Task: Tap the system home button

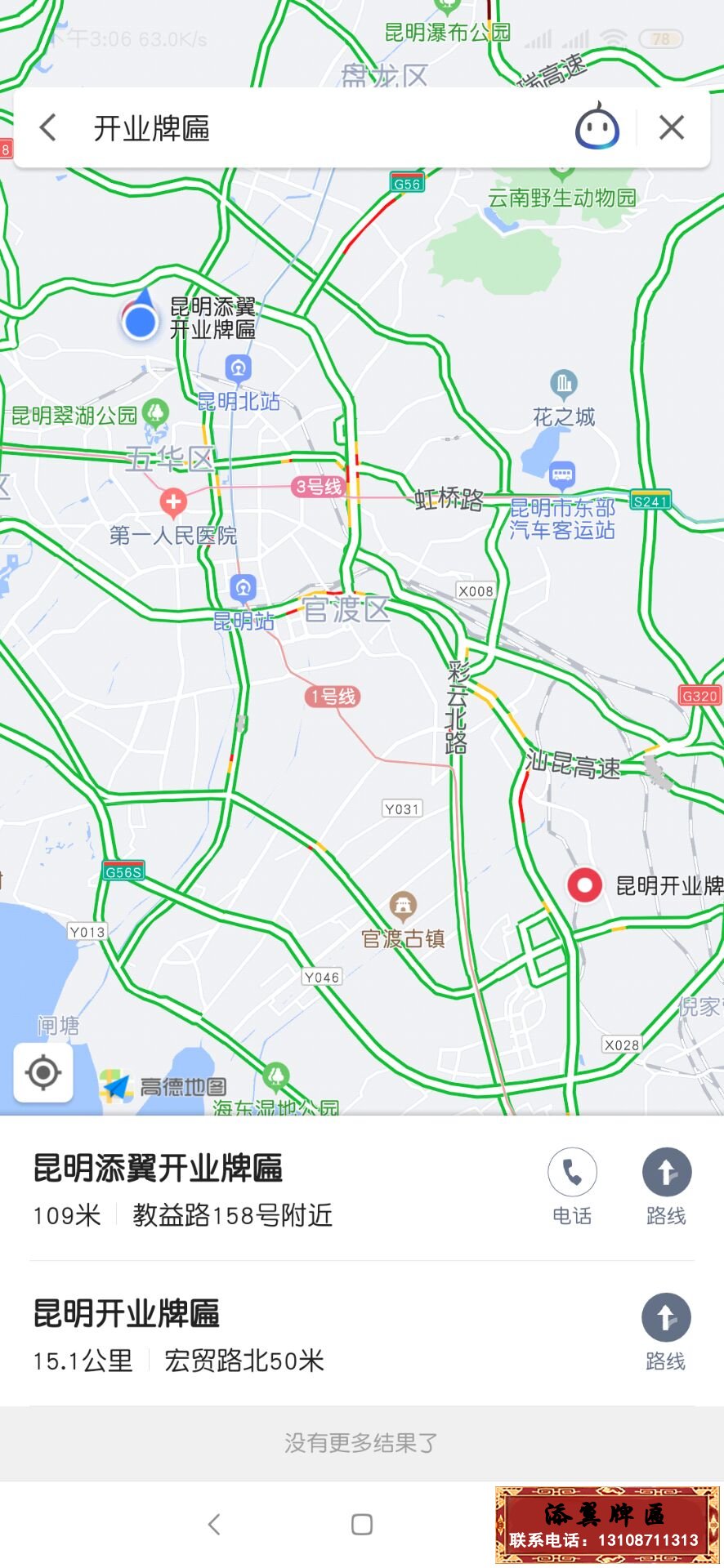Action: [x=361, y=1524]
